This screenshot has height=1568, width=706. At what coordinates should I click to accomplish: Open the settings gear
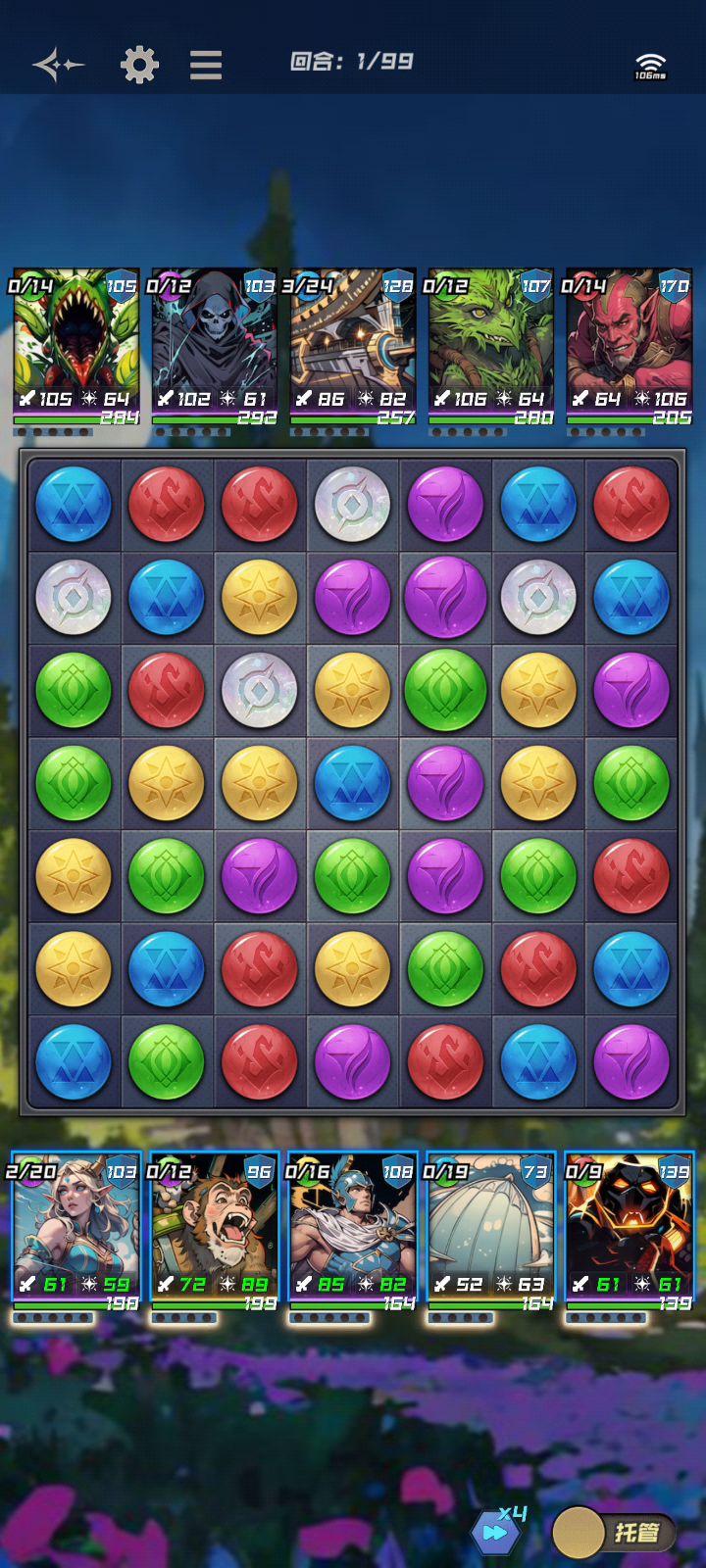click(x=139, y=66)
